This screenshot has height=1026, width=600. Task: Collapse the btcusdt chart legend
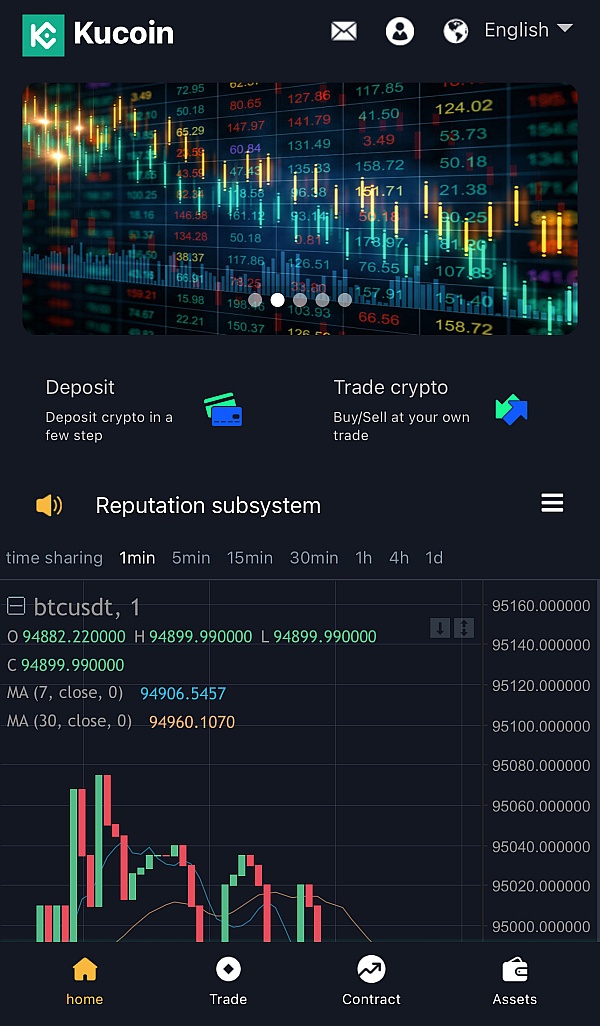(16, 606)
